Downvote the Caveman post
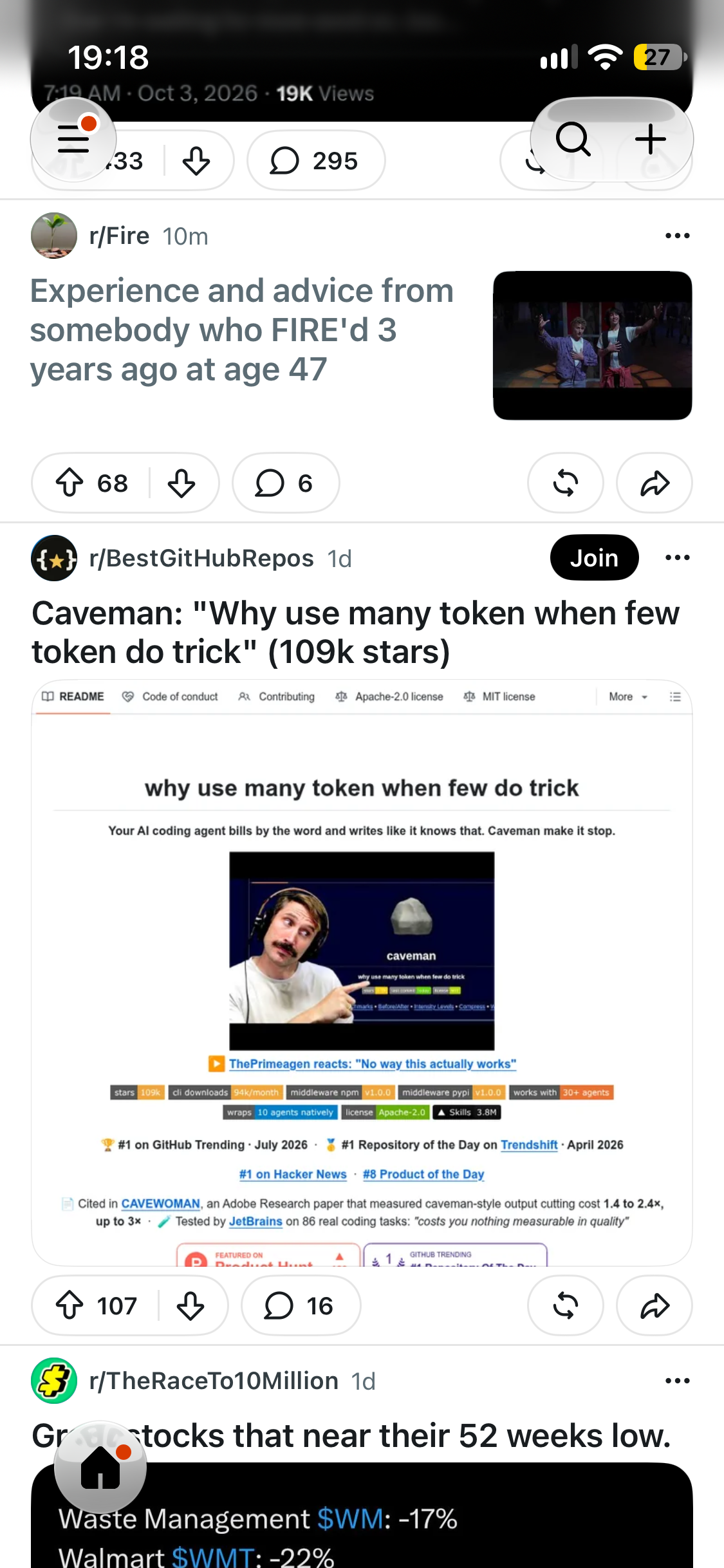The image size is (724, 1568). [190, 1305]
